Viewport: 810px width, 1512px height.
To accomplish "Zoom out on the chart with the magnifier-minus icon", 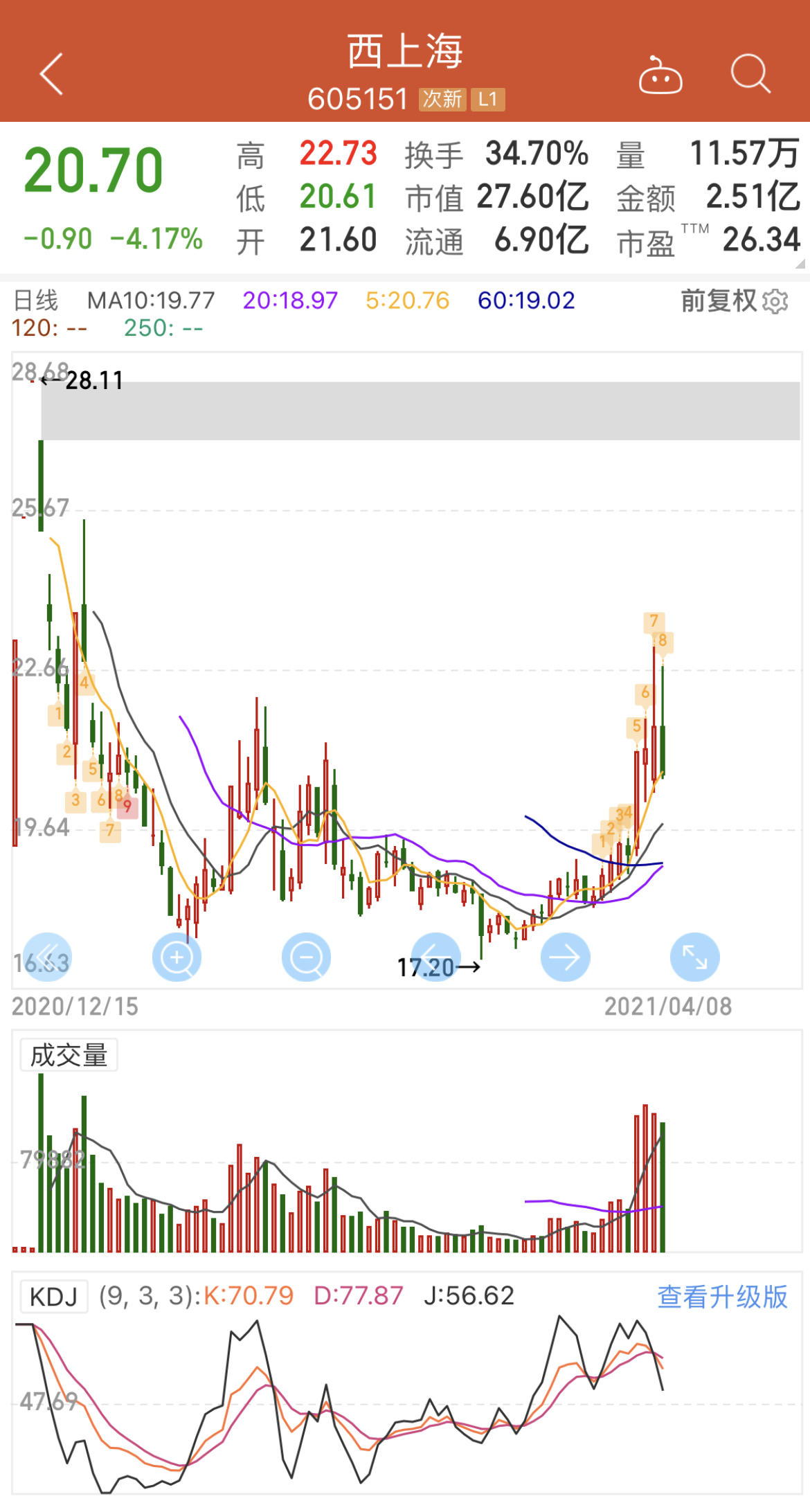I will click(305, 956).
